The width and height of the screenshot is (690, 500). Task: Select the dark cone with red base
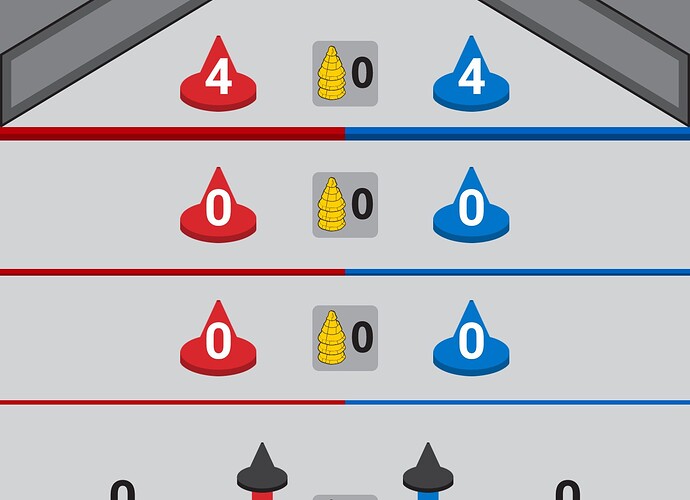click(x=262, y=473)
